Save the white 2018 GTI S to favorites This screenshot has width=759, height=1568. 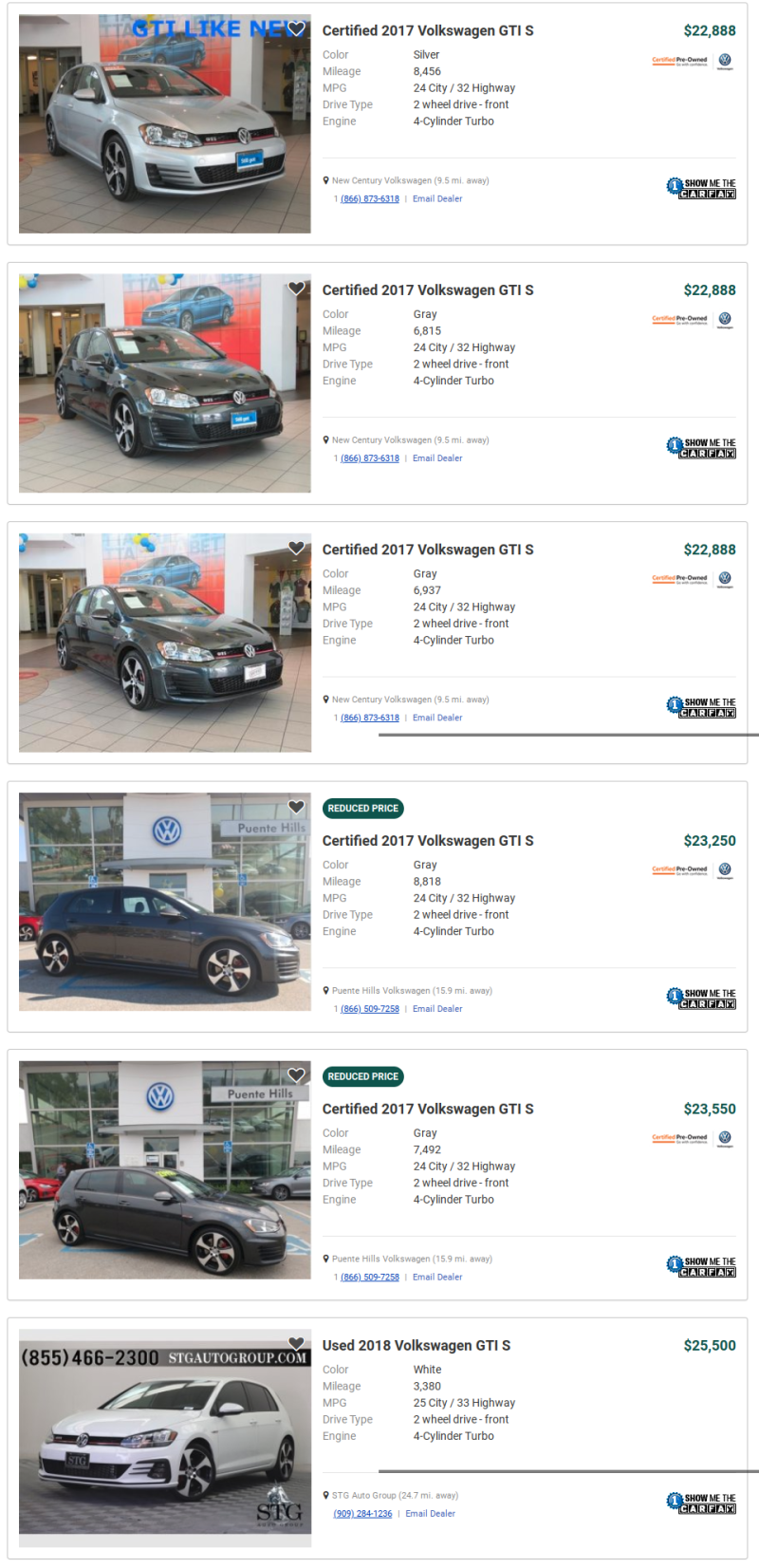pos(296,1343)
